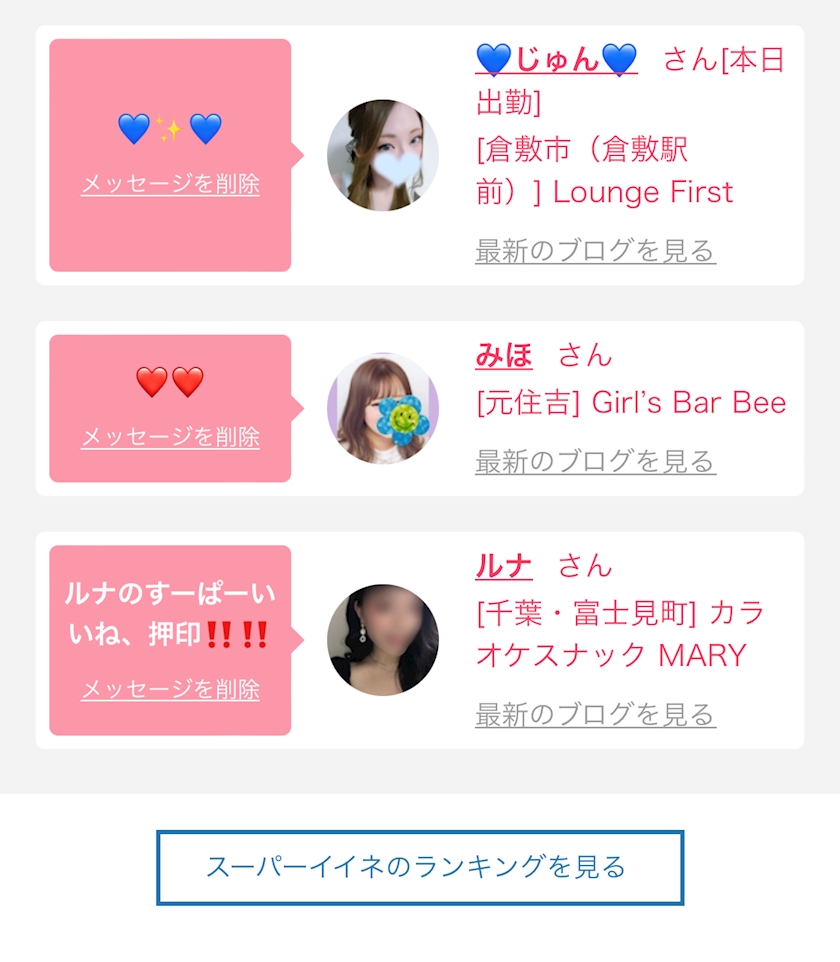Tap みほ's profile photo
Image resolution: width=840 pixels, height=962 pixels.
click(x=383, y=408)
